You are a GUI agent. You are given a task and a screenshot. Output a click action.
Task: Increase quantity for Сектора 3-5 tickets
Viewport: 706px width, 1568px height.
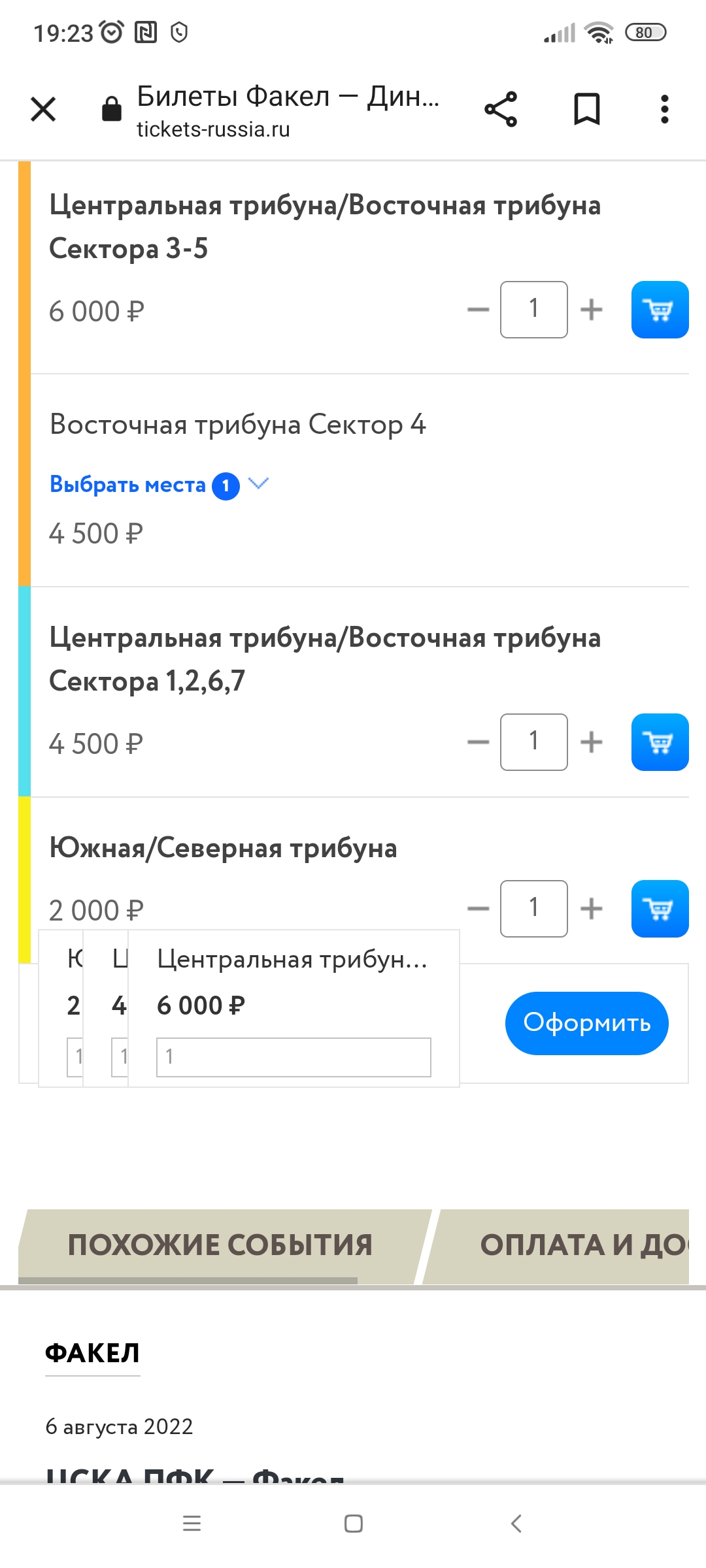(x=591, y=310)
